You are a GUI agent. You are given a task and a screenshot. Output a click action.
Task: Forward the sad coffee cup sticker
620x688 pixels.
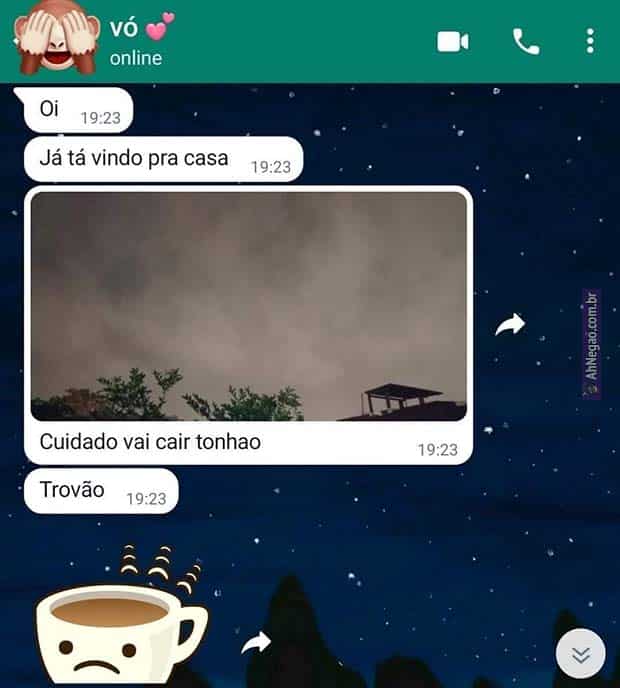tap(256, 642)
